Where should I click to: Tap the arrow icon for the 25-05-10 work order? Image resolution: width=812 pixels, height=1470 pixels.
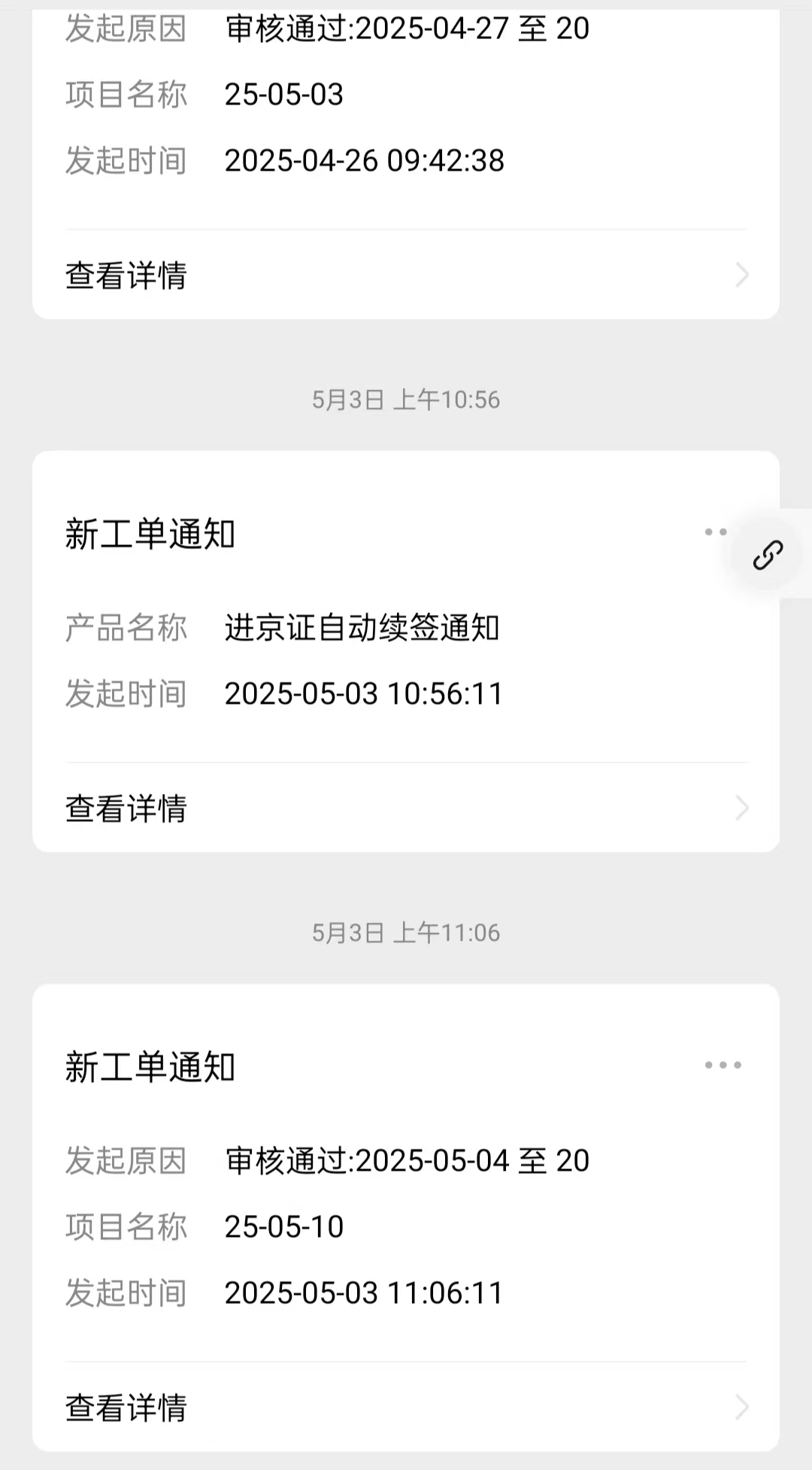pyautogui.click(x=741, y=1408)
